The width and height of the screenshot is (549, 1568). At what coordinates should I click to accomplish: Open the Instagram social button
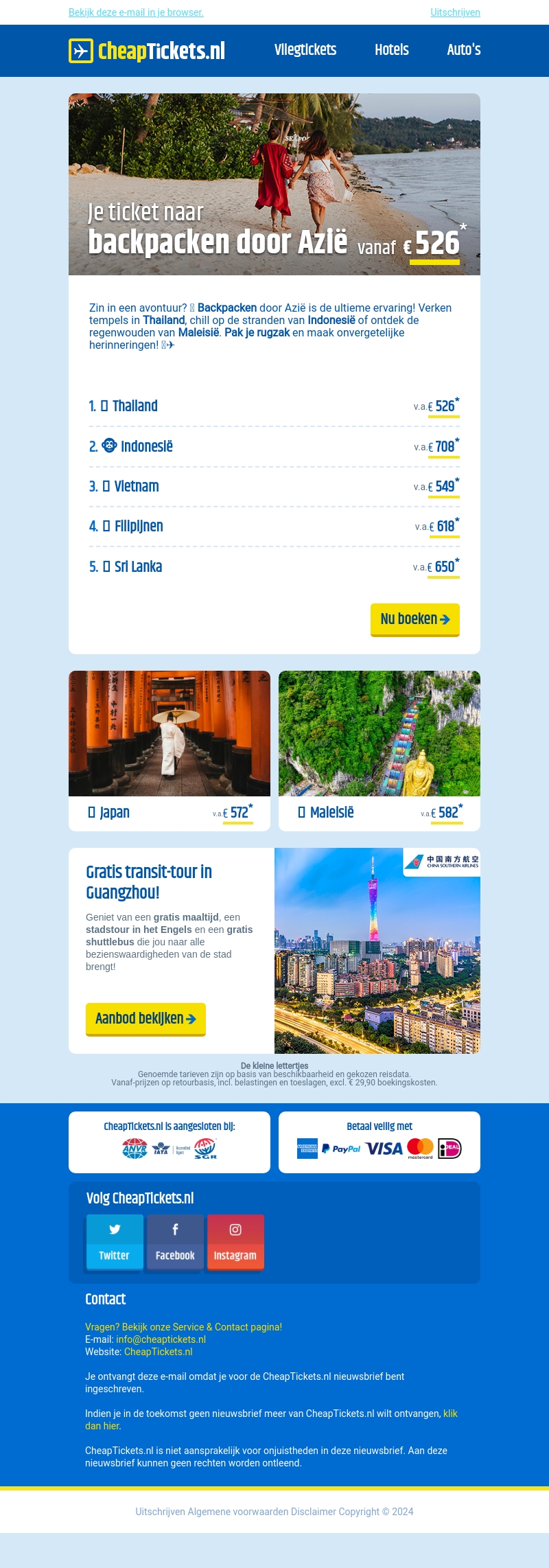(235, 1243)
